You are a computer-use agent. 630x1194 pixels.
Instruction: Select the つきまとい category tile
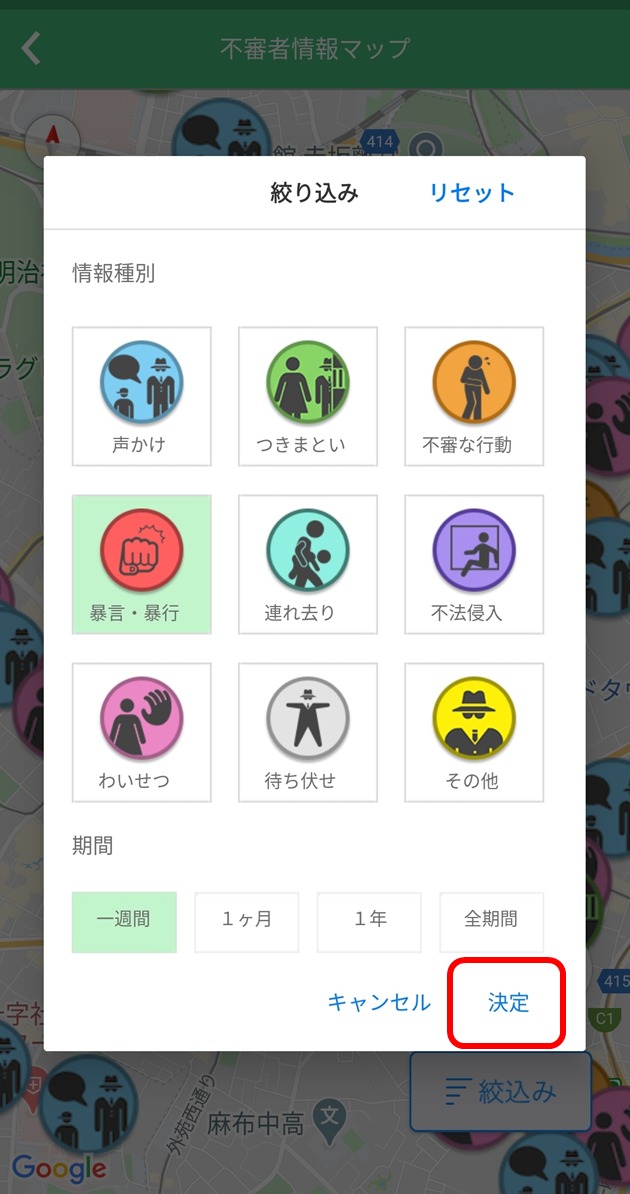pos(307,396)
